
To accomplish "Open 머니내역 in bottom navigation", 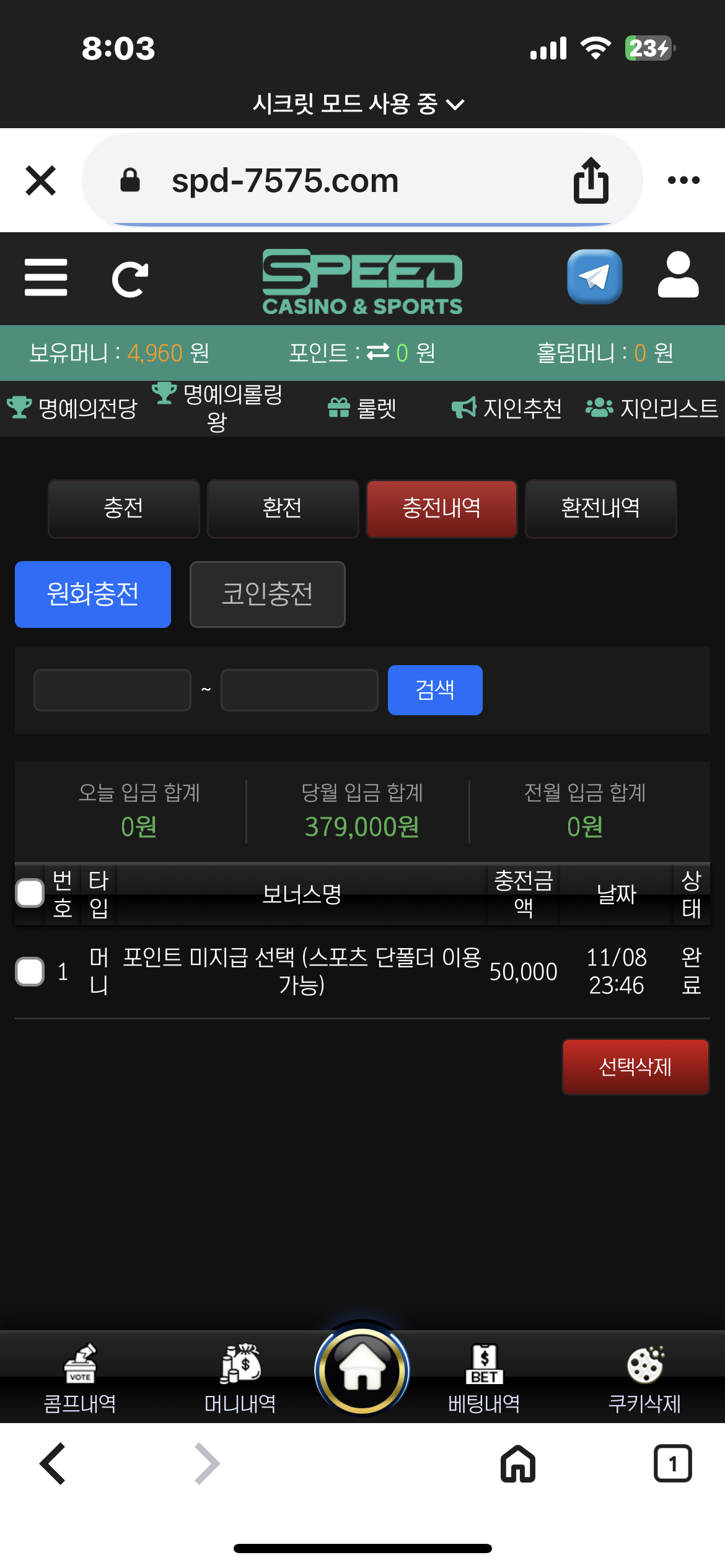I will tap(240, 1379).
